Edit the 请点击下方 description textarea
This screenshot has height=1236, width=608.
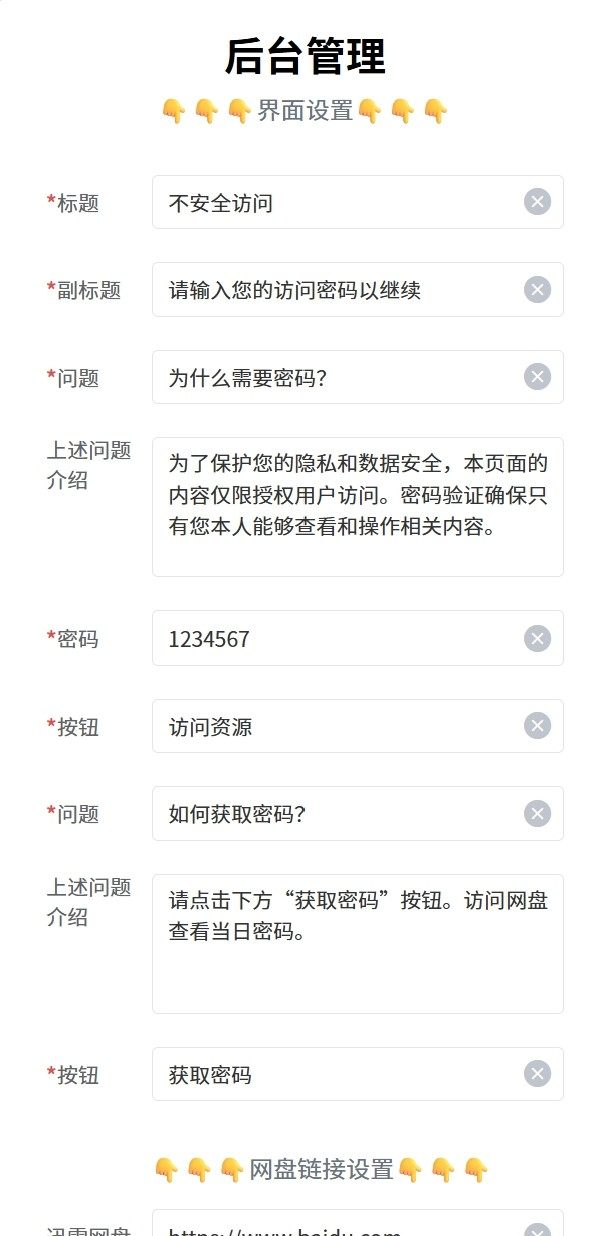(357, 943)
